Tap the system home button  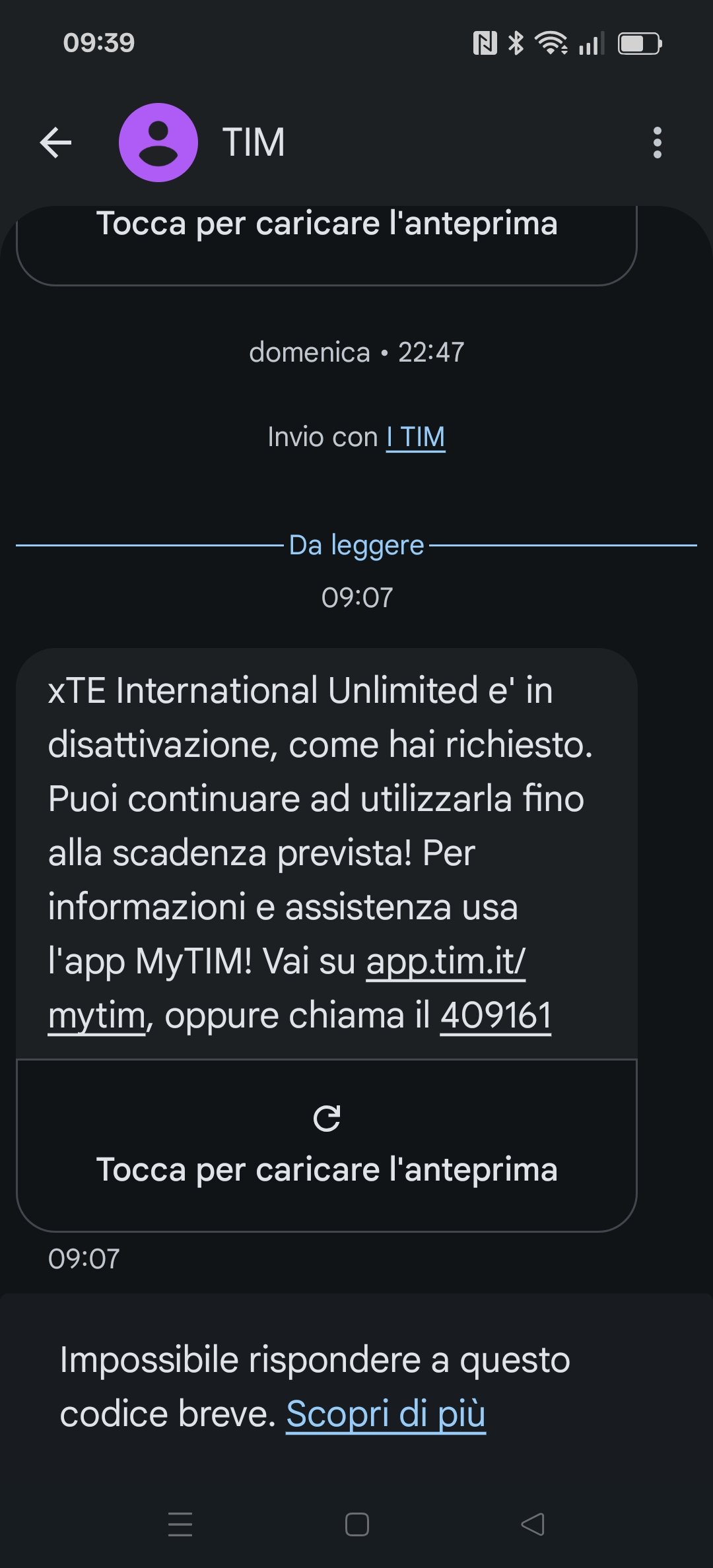click(357, 1524)
